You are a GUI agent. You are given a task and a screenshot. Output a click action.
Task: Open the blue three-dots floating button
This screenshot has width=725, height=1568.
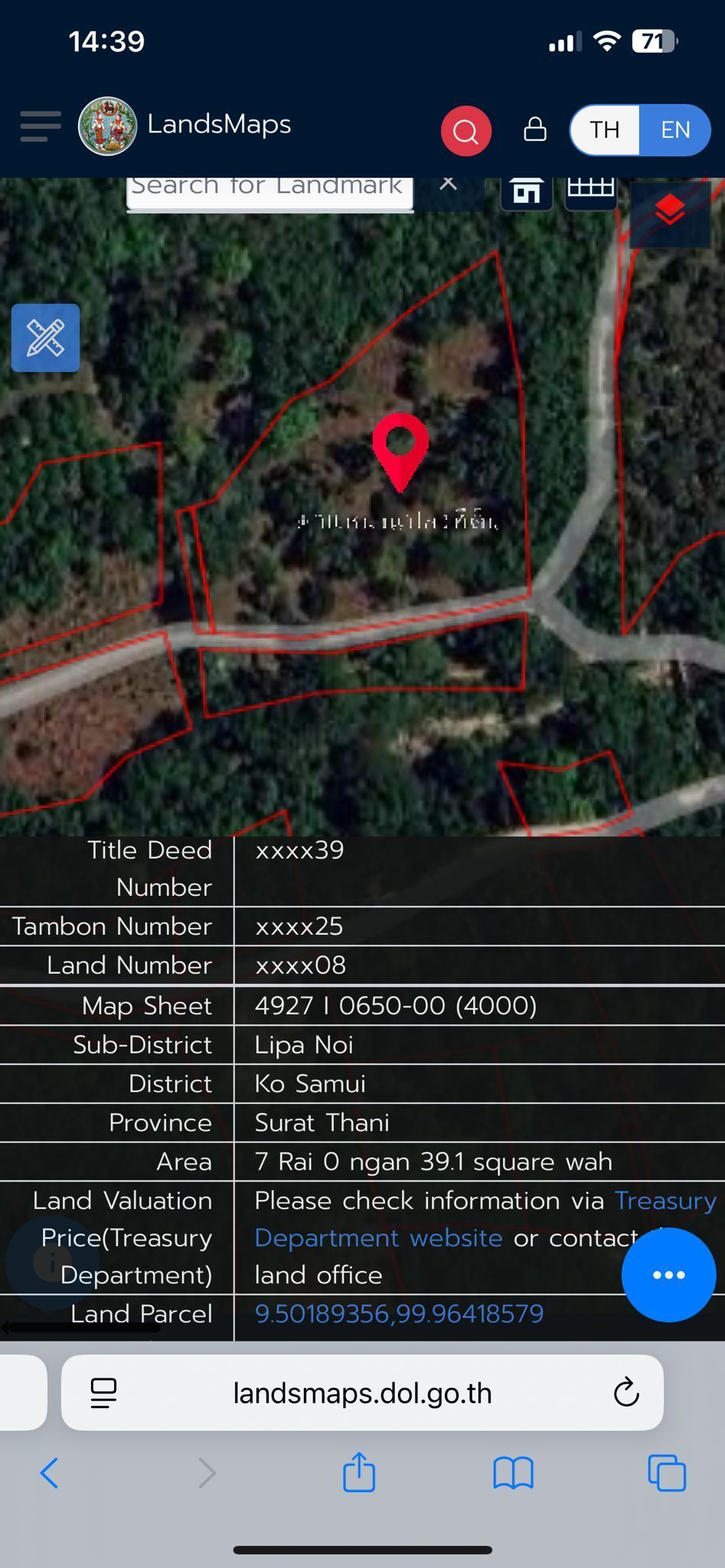pos(668,1275)
